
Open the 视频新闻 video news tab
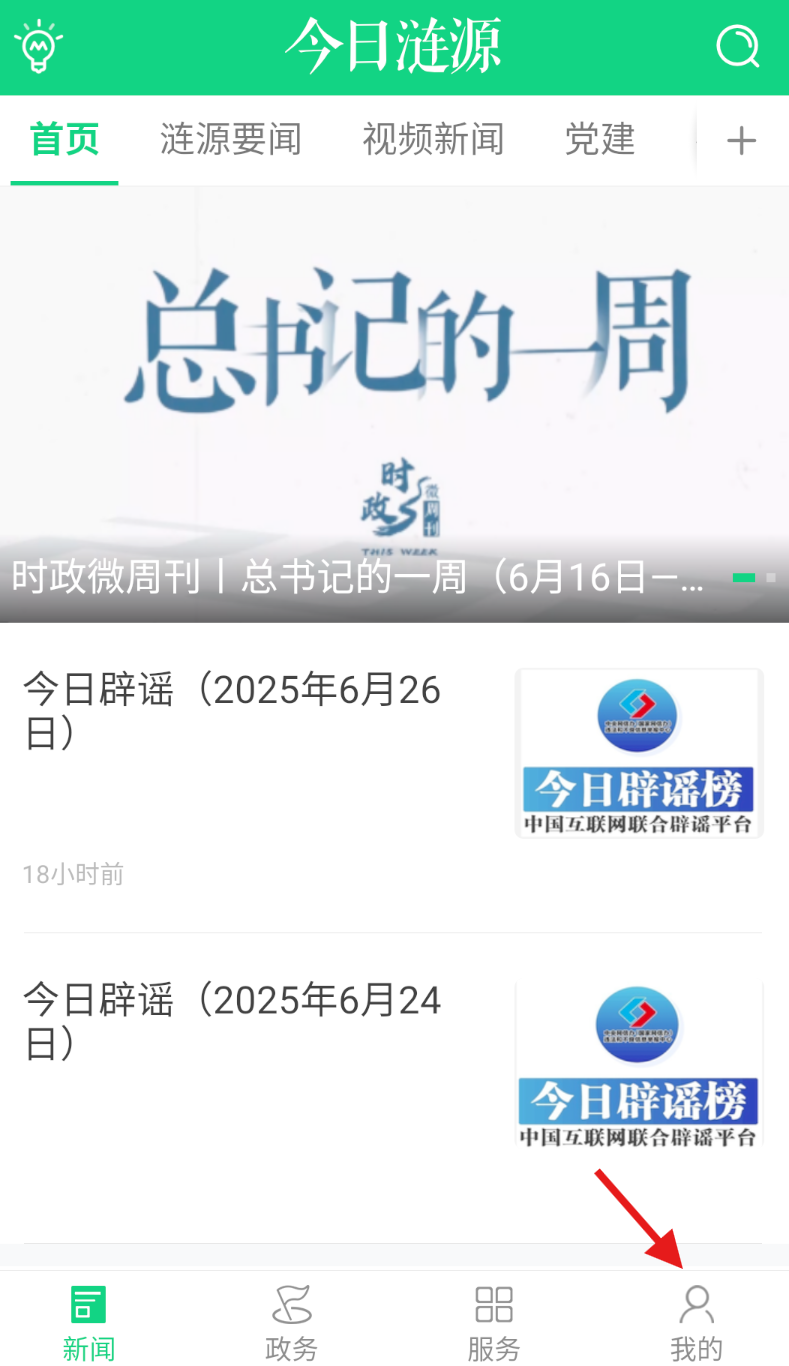point(433,140)
